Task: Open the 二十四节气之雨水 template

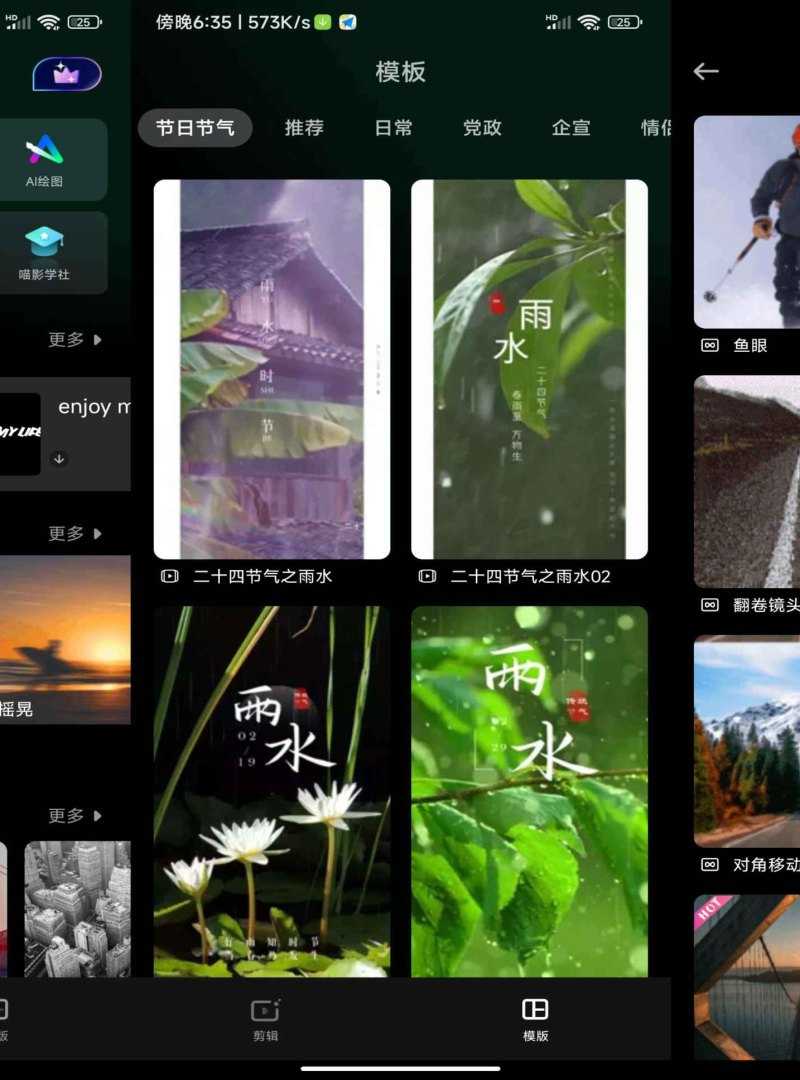Action: point(272,369)
